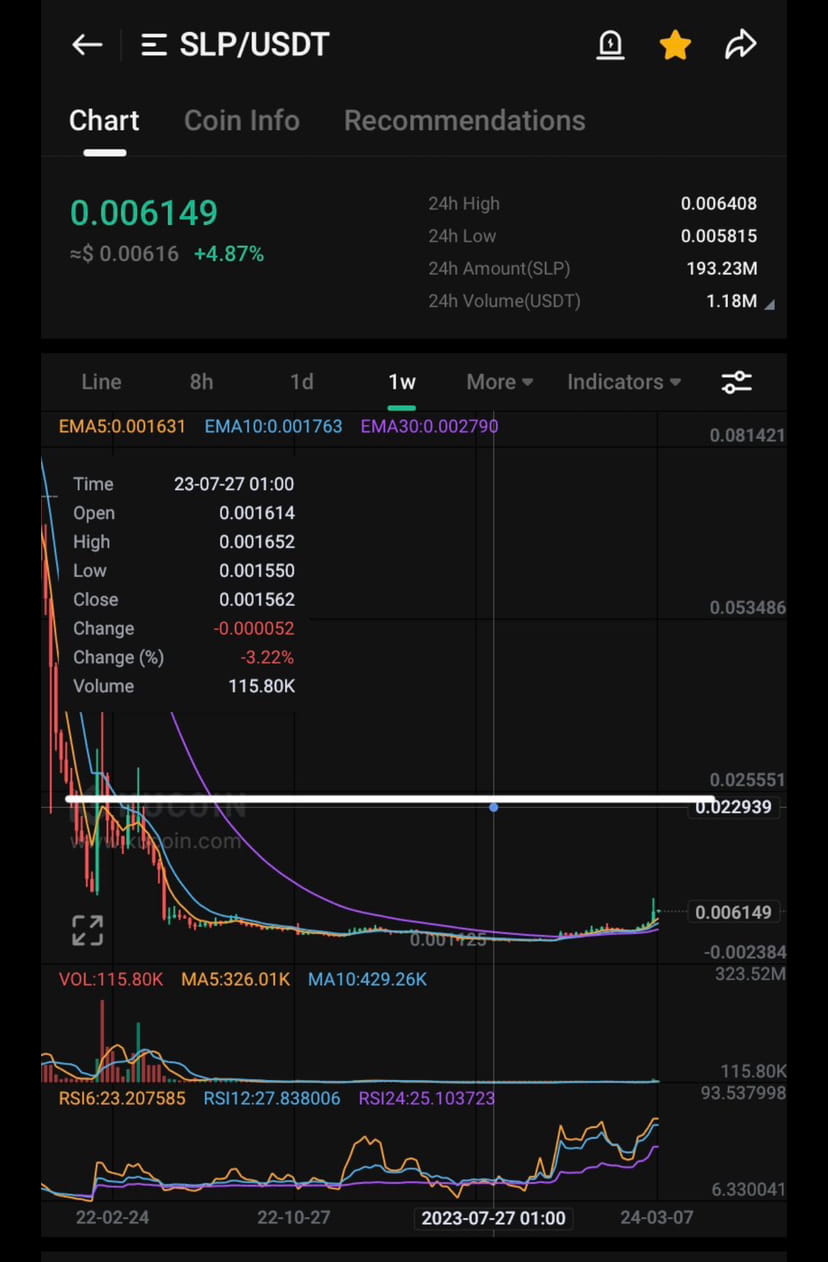Viewport: 828px width, 1262px height.
Task: Toggle the RSI6 indicator label
Action: click(111, 1097)
